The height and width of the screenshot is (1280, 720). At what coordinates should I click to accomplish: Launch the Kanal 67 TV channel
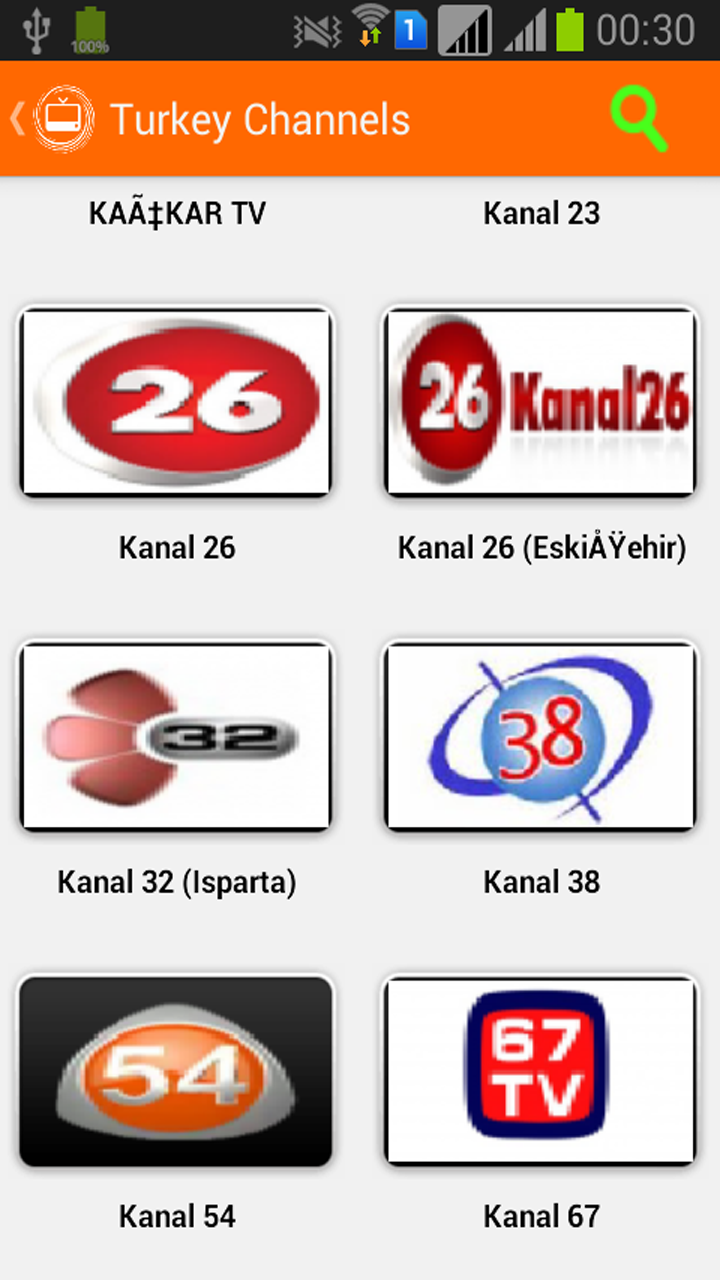point(541,1072)
